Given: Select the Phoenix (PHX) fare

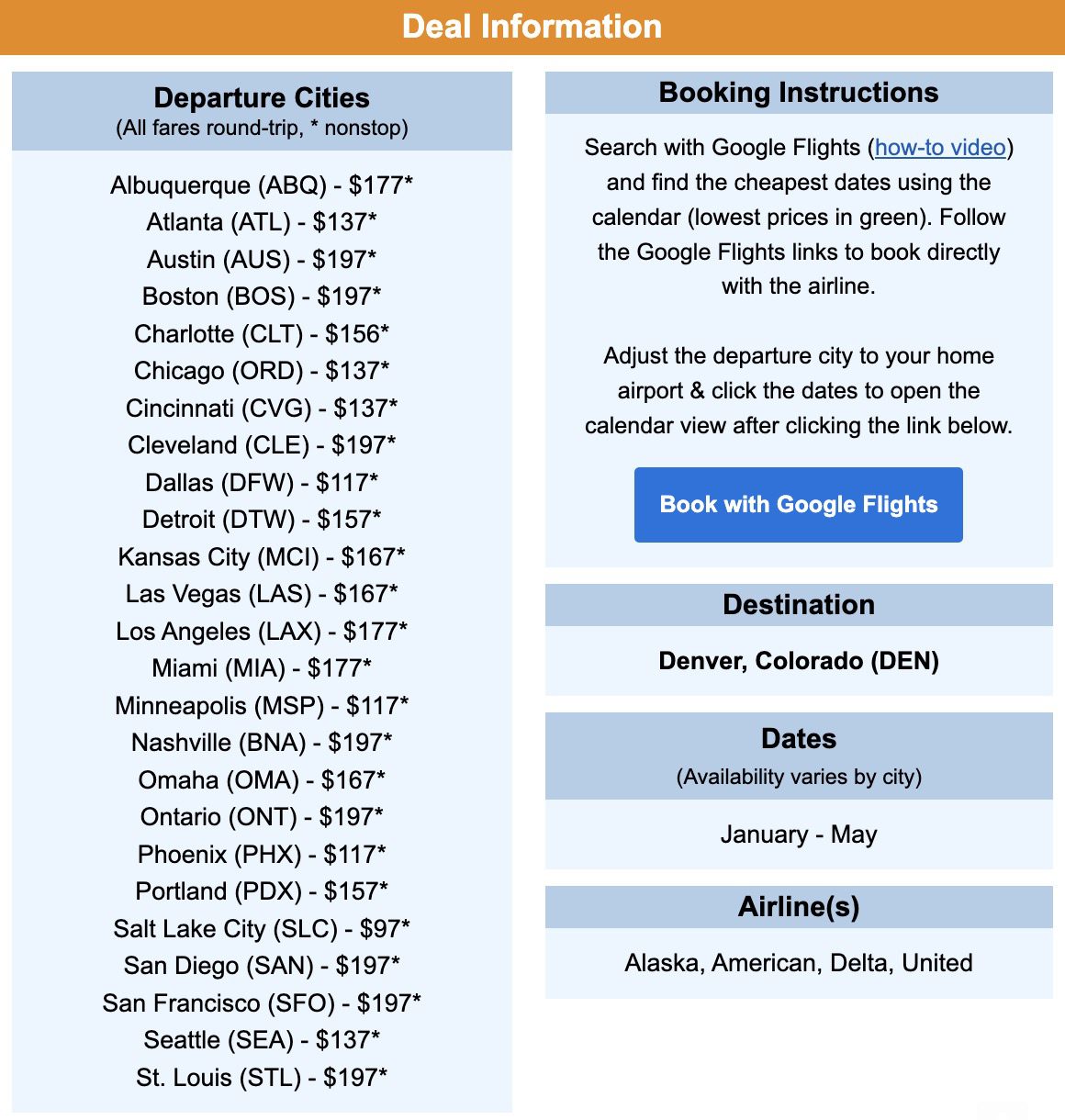Looking at the screenshot, I should (261, 854).
